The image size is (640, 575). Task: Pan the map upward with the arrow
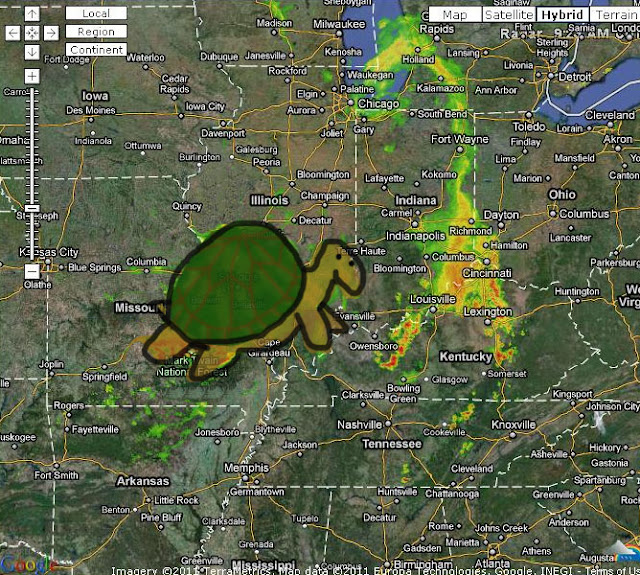32,14
